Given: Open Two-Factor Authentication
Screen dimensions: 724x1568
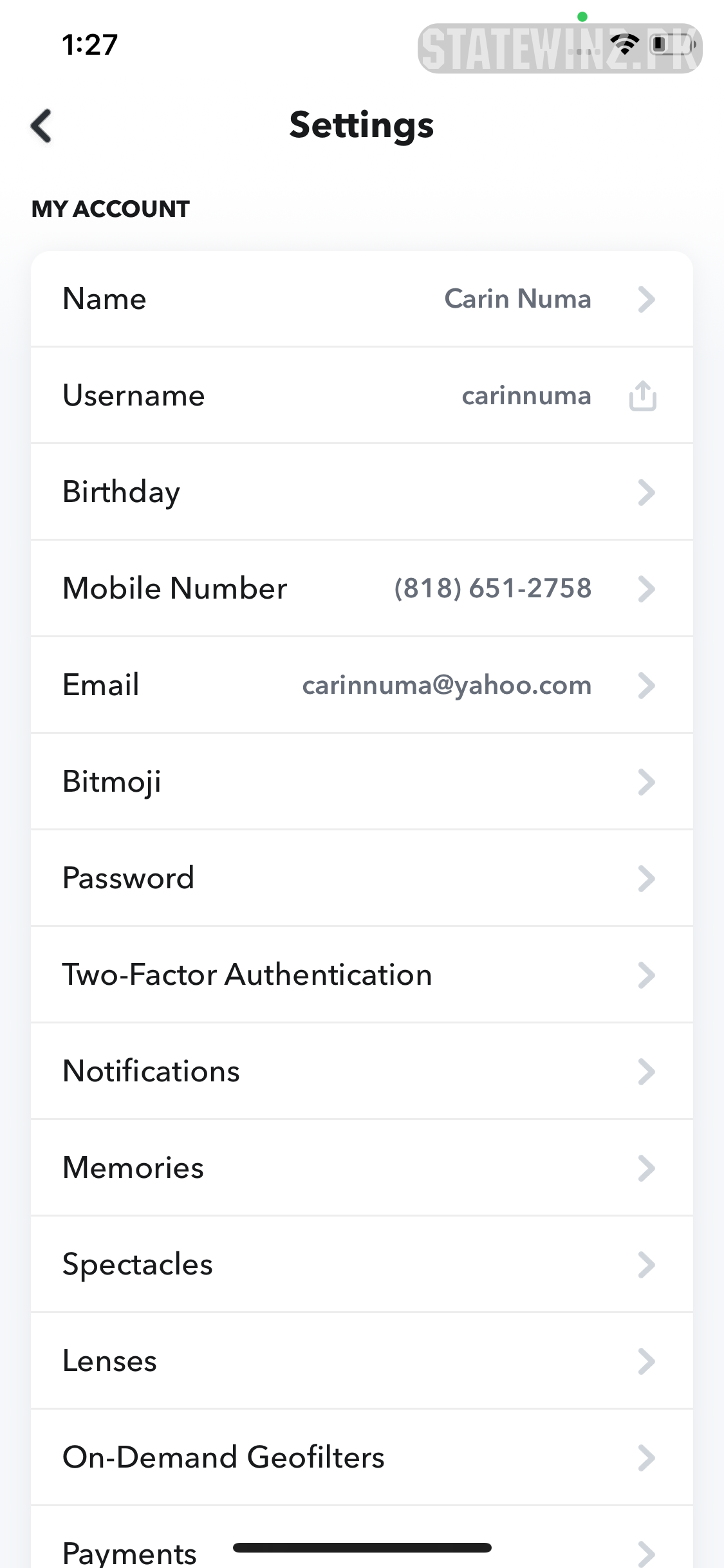Looking at the screenshot, I should point(361,975).
